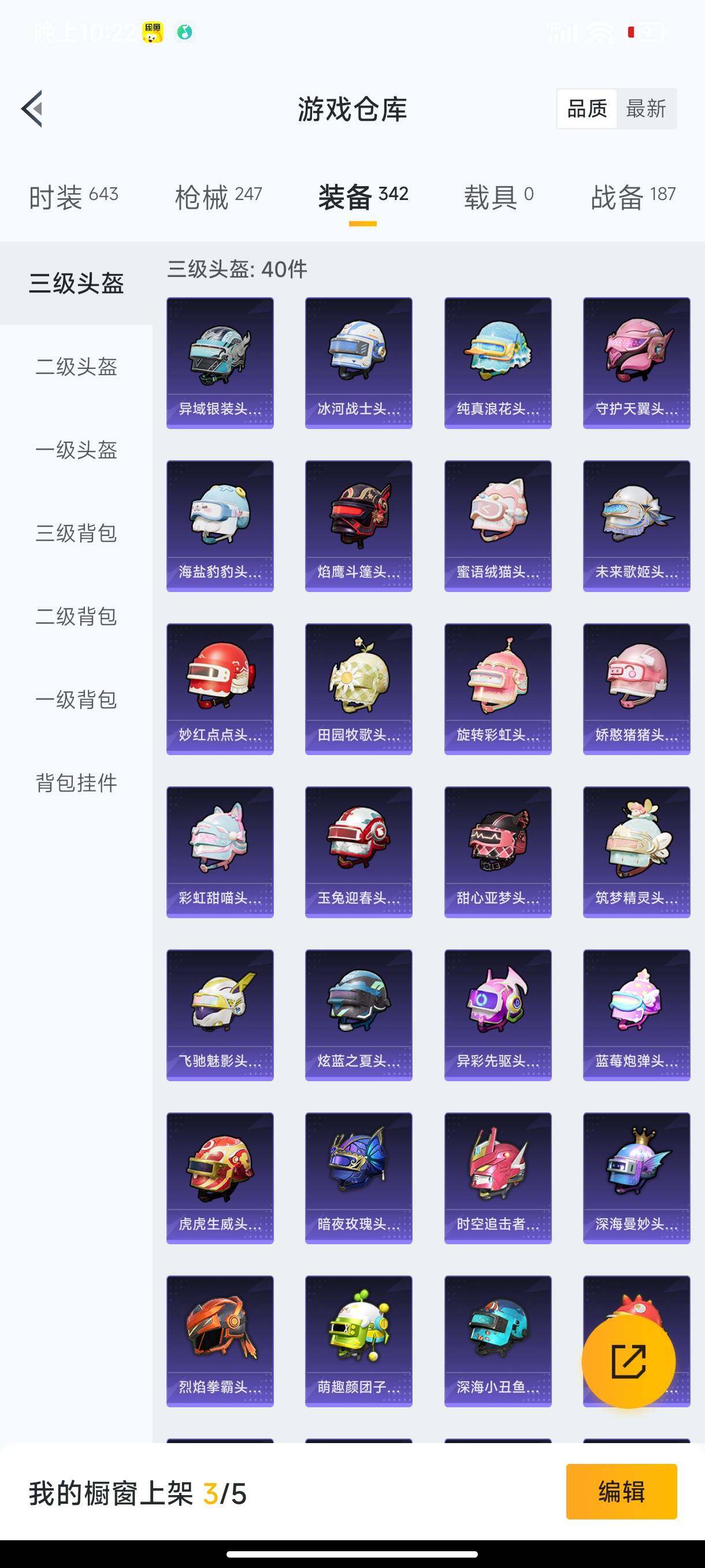
Task: Select 三级背包 in the side menu
Action: pyautogui.click(x=76, y=533)
